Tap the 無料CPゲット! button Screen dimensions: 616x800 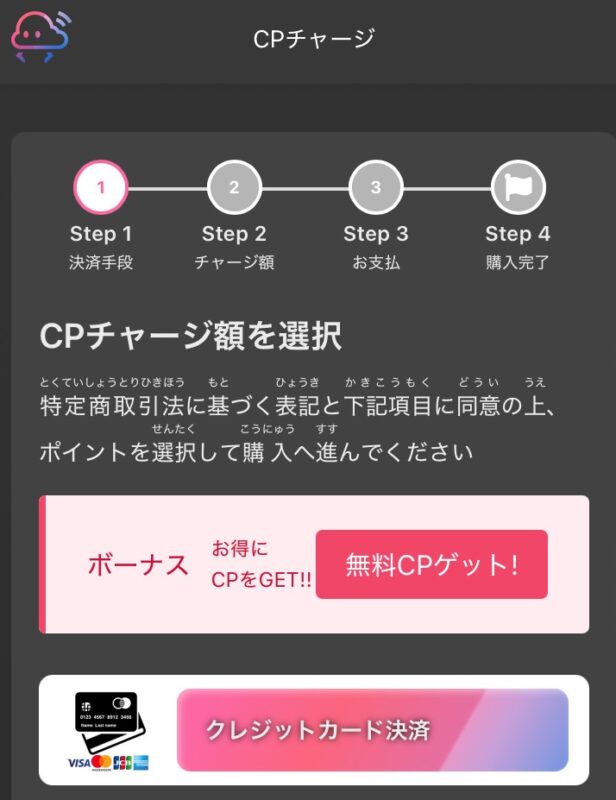(431, 564)
